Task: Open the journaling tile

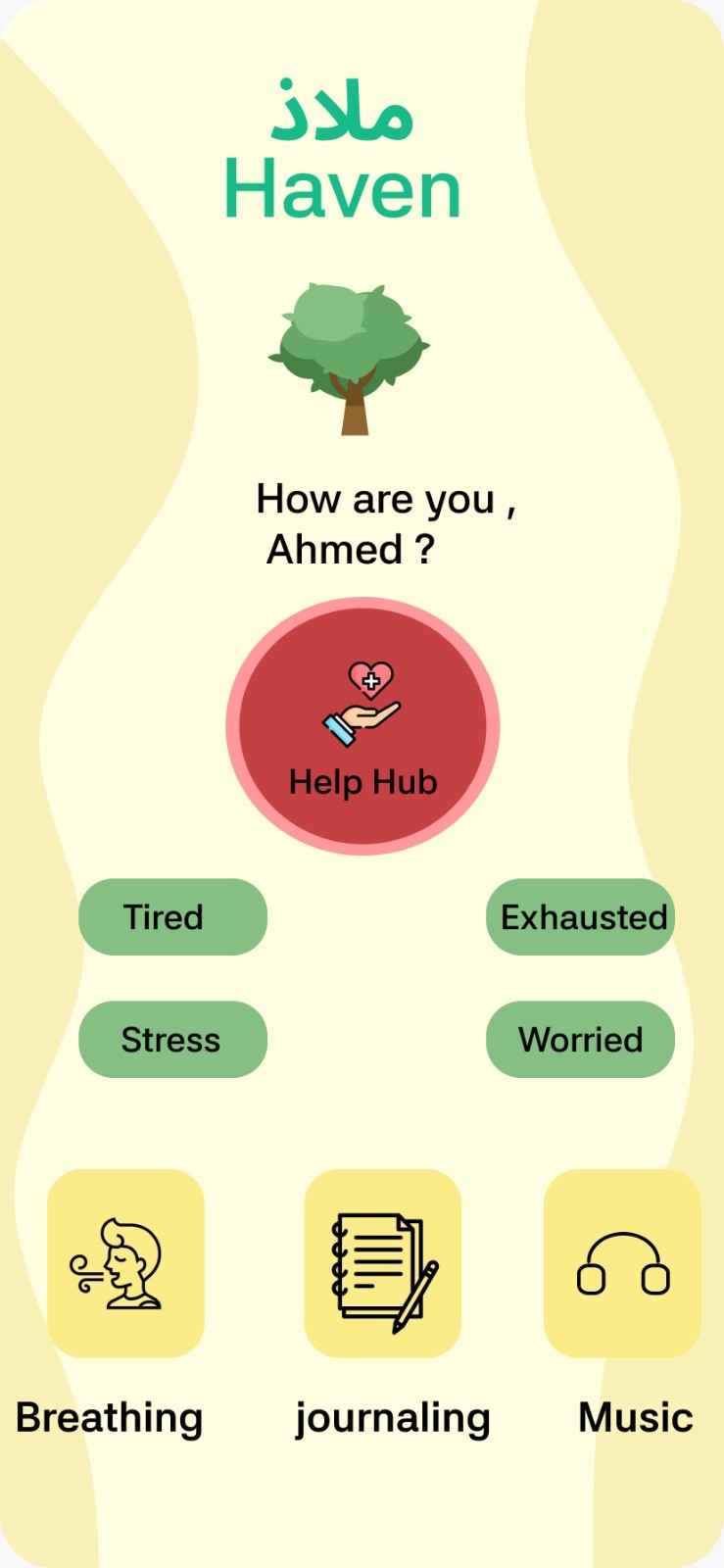Action: (x=383, y=1263)
